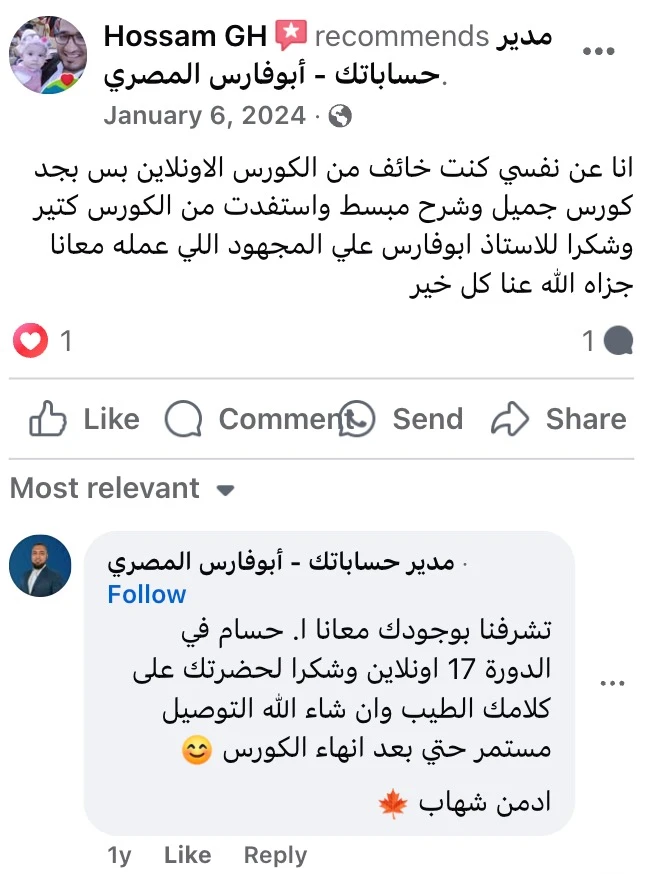Follow مدير حساباتك - أبوفارس المصري page
Viewport: 652px width, 874px height.
pyautogui.click(x=147, y=594)
